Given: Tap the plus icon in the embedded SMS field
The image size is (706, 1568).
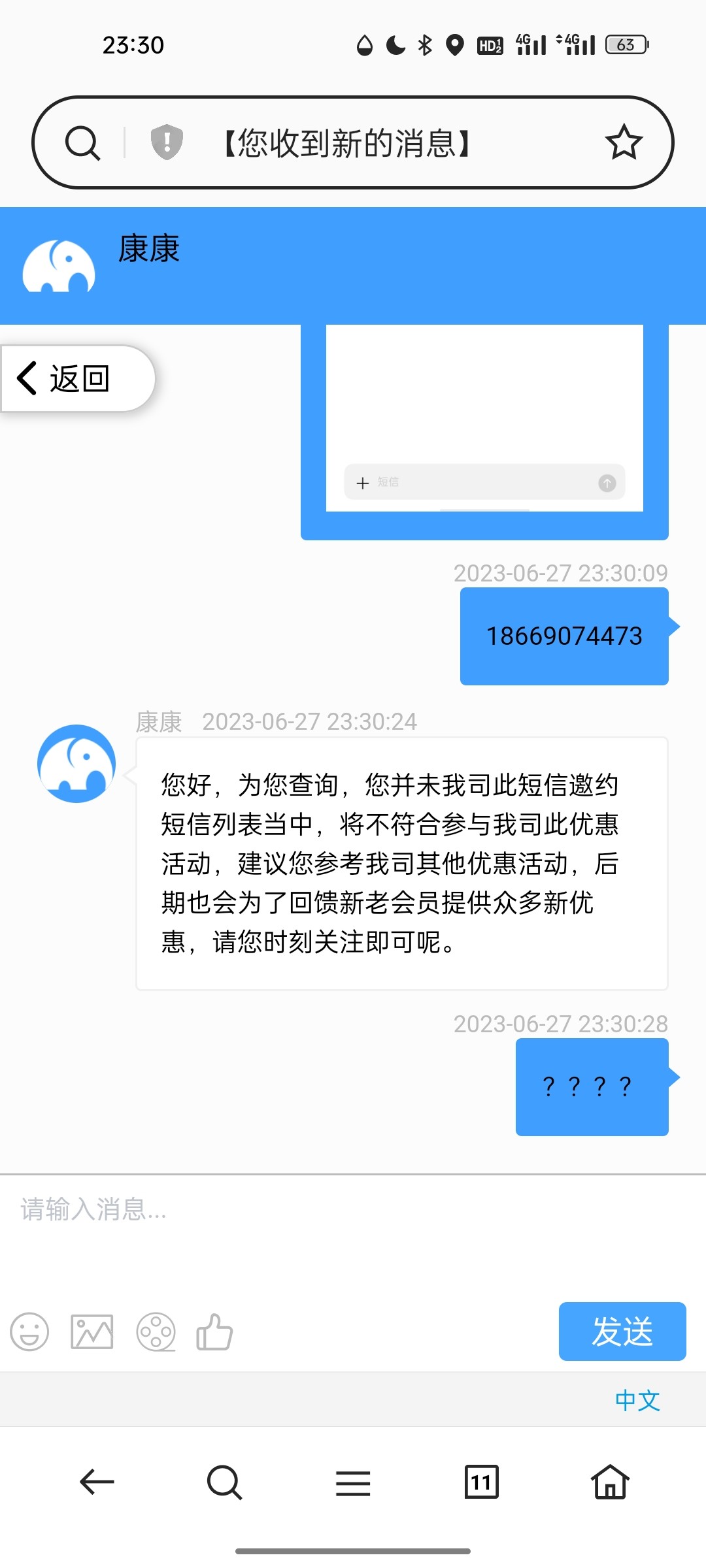Looking at the screenshot, I should point(361,483).
